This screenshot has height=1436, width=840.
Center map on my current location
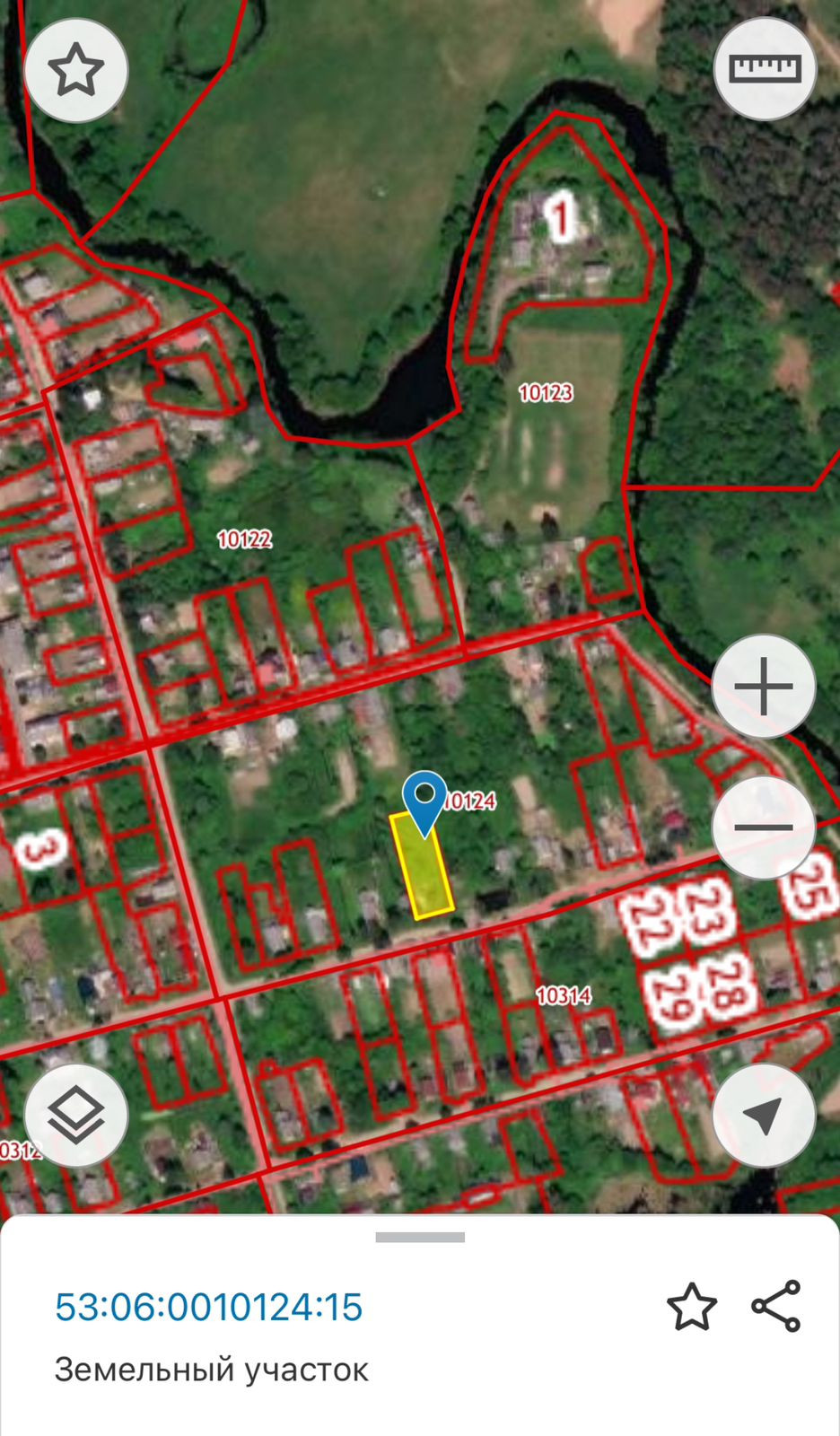point(764,1116)
